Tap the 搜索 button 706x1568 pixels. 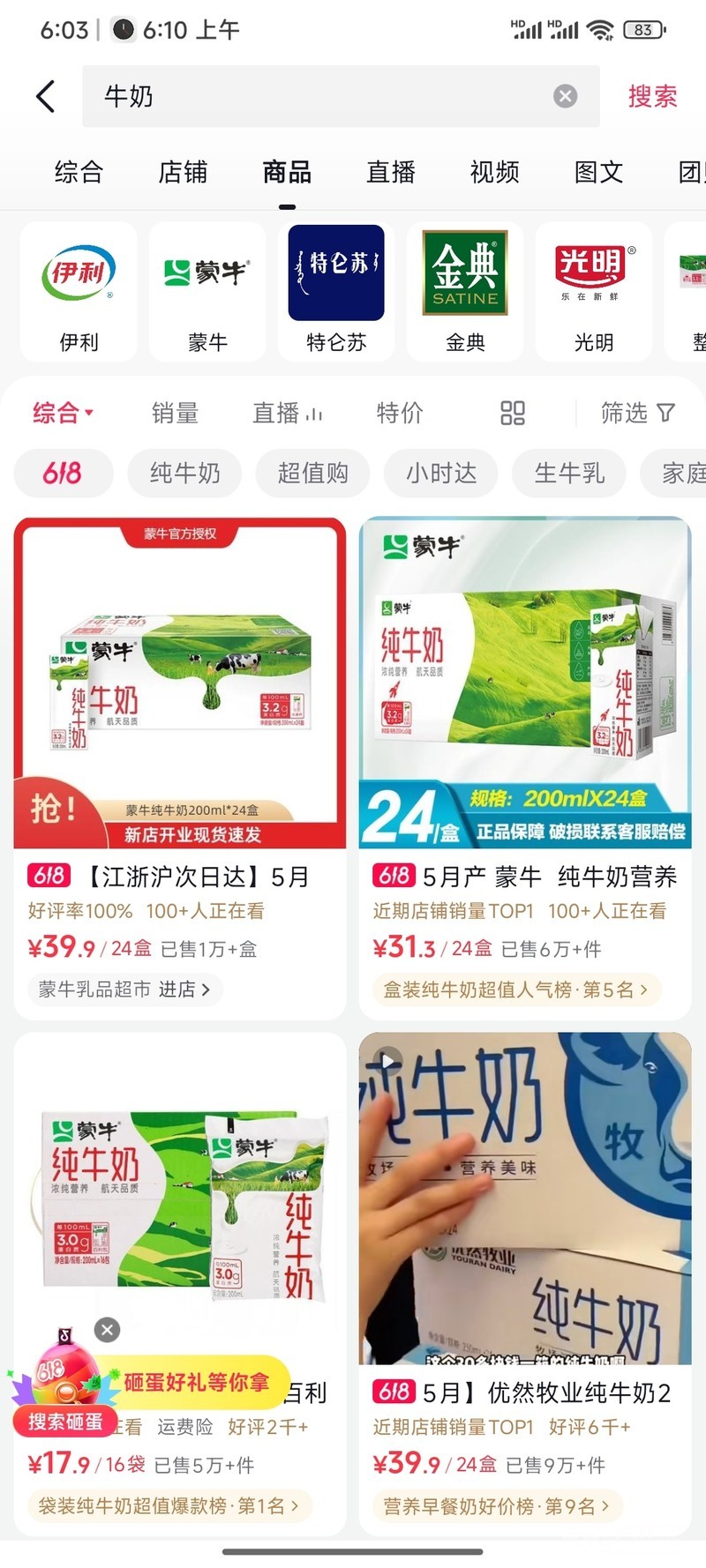tap(652, 96)
